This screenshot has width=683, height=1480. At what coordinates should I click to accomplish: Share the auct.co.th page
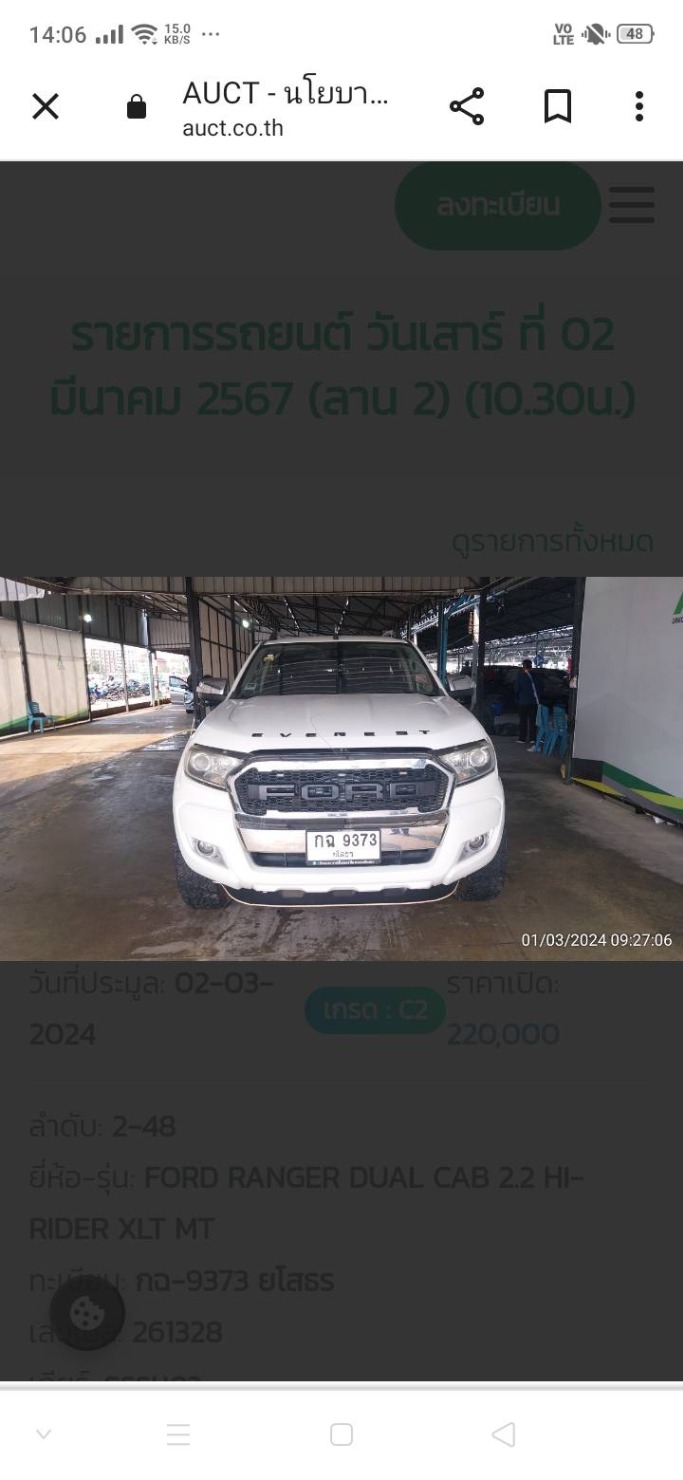tap(466, 106)
